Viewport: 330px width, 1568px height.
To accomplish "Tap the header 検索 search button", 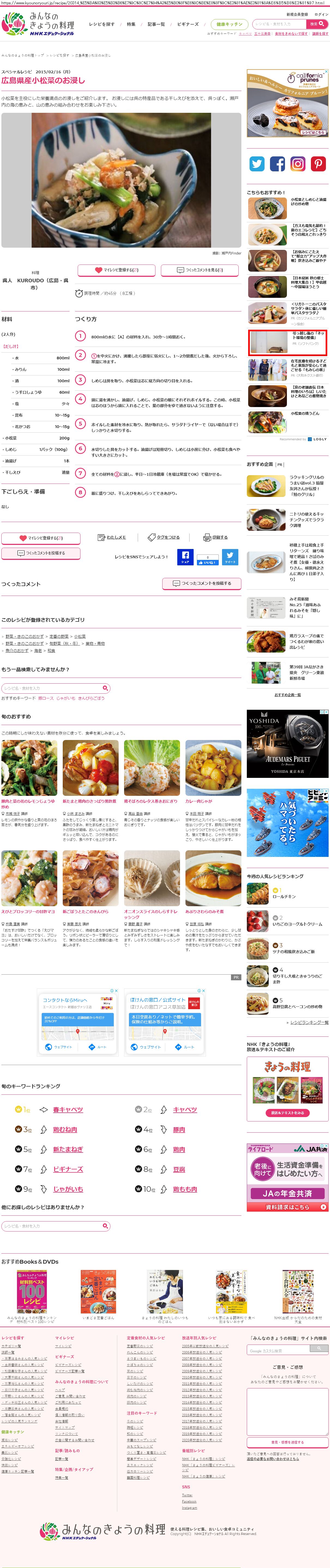I will click(317, 24).
